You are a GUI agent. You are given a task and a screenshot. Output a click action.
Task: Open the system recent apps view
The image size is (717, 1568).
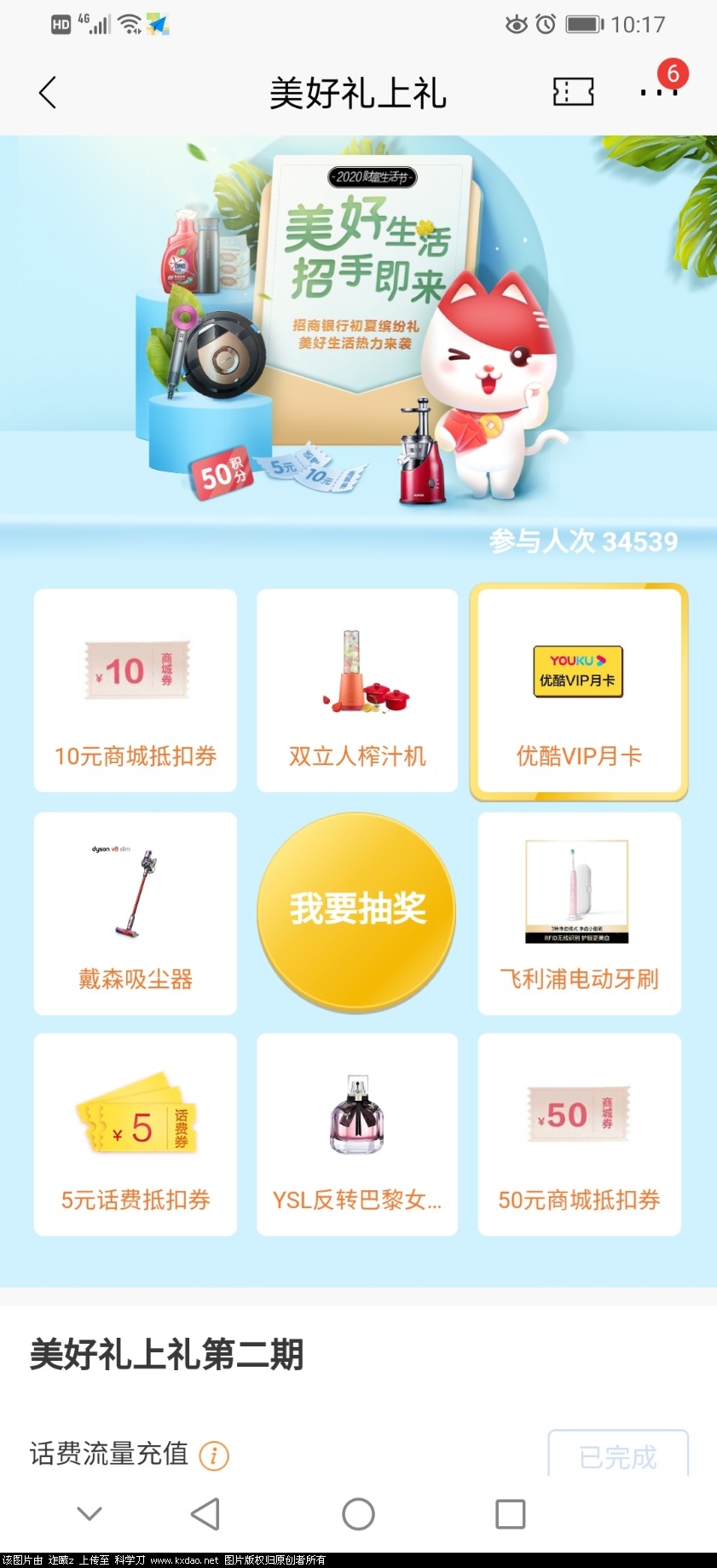(510, 1514)
